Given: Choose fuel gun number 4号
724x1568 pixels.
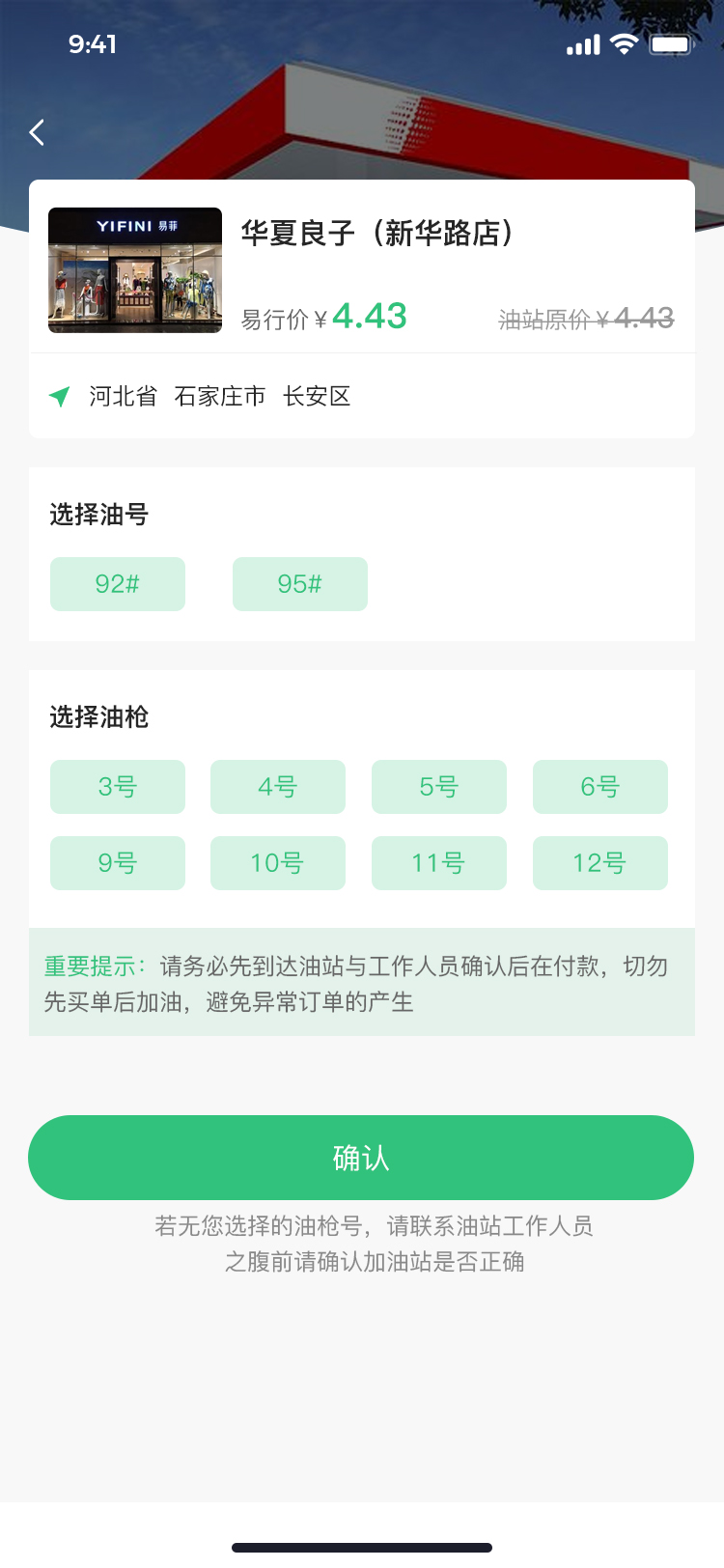Looking at the screenshot, I should [x=278, y=787].
